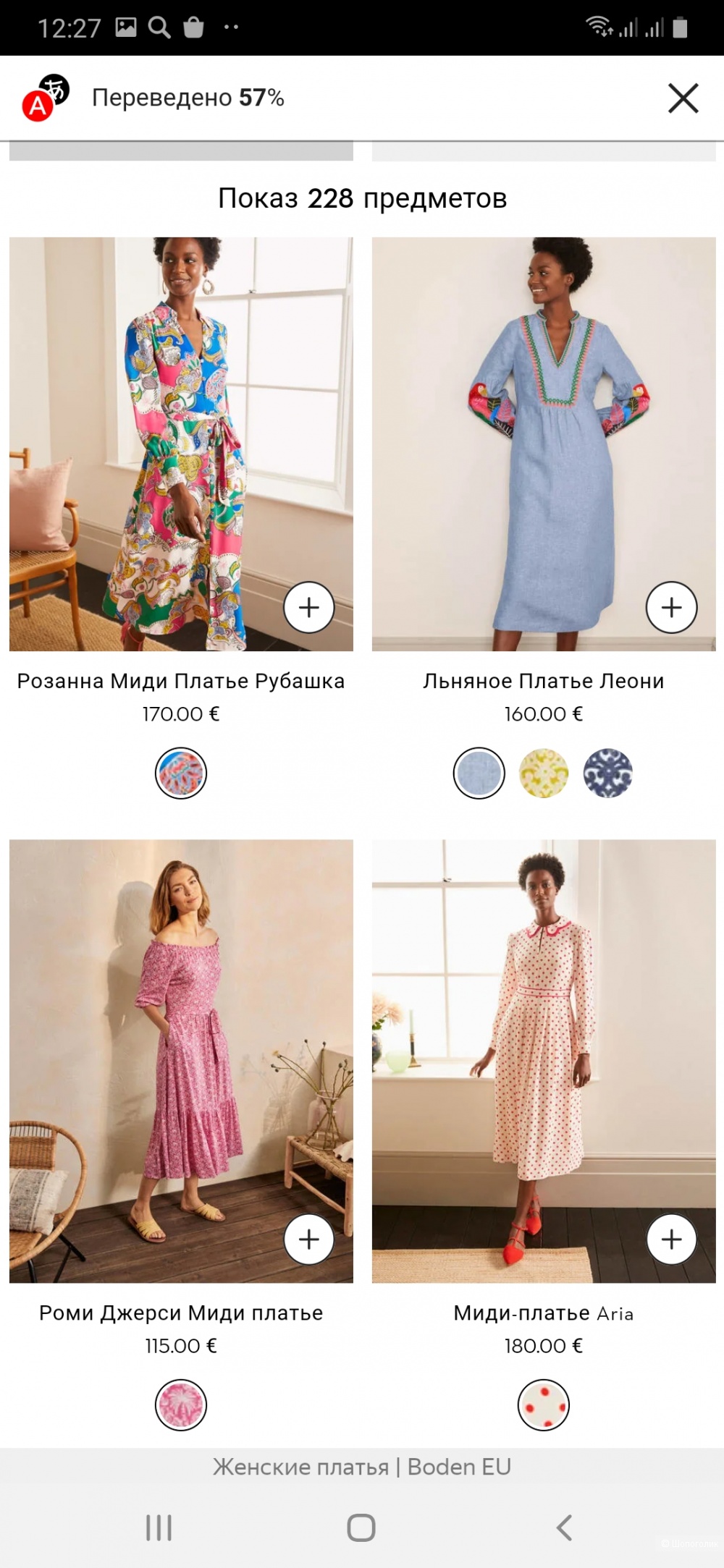The width and height of the screenshot is (724, 1568).
Task: Select red polka dot swatch for Aria
Action: pyautogui.click(x=544, y=1404)
